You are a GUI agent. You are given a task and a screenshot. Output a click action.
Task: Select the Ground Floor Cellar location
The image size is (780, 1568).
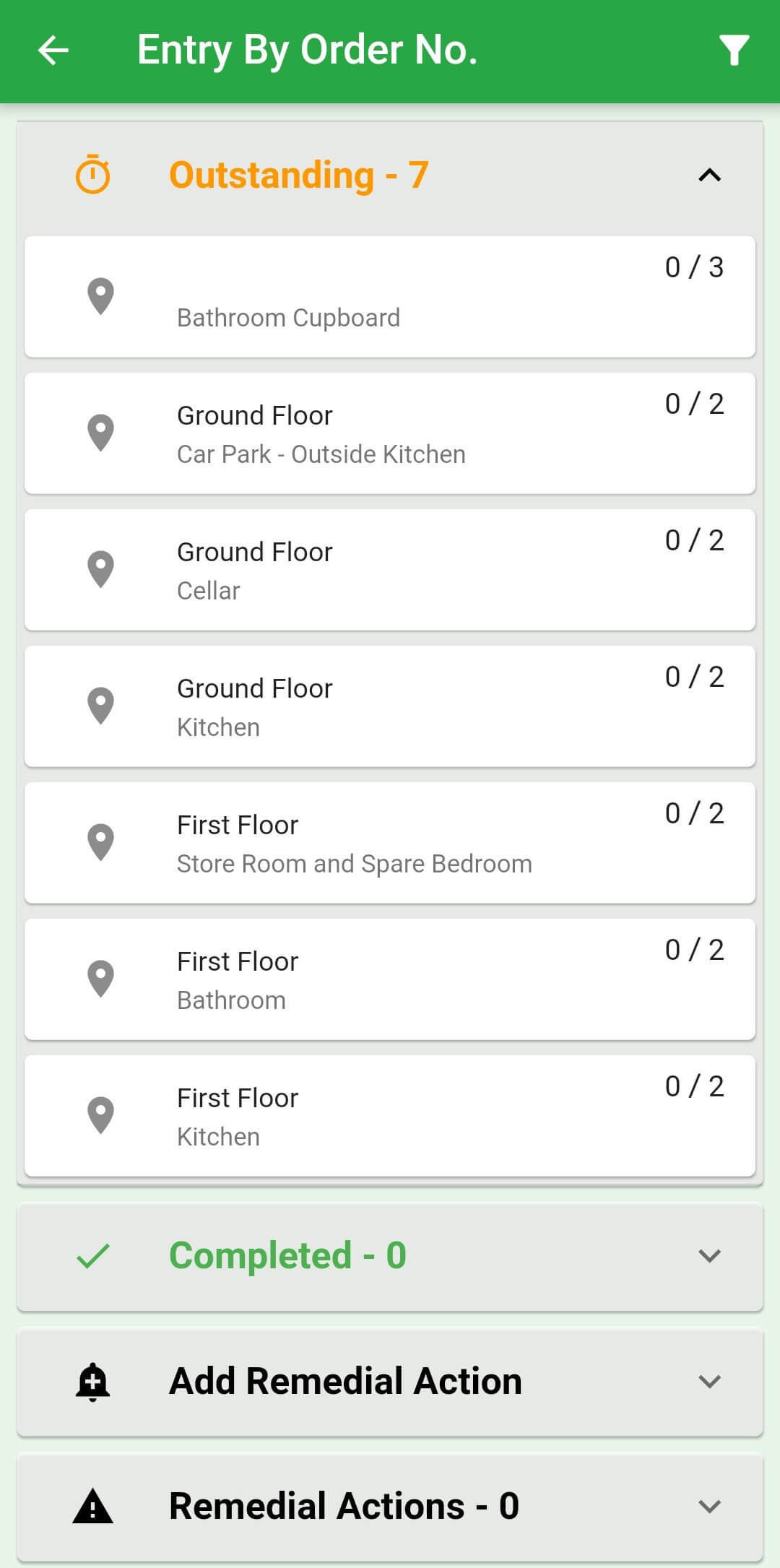coord(390,569)
